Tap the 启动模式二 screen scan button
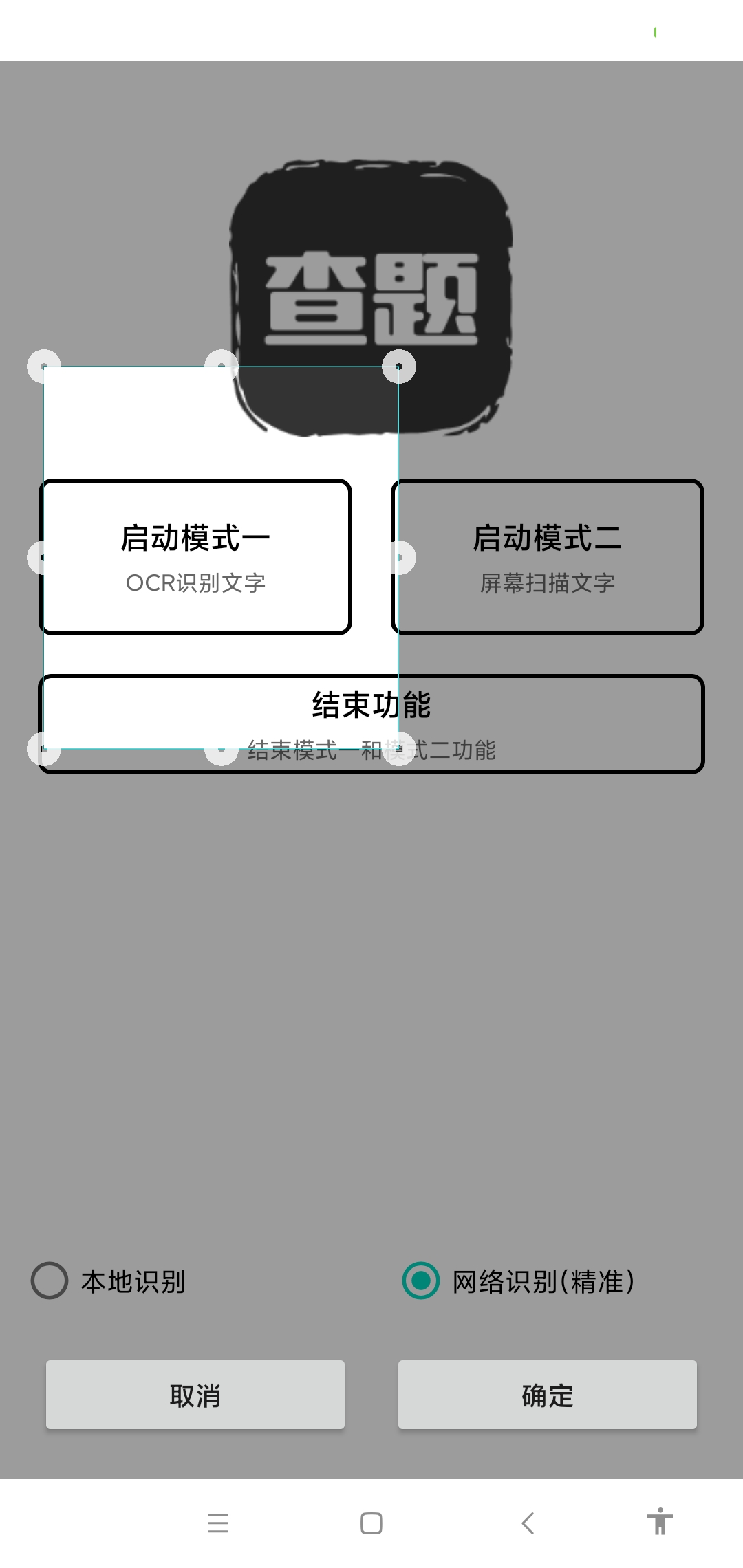Screen dimensions: 743x1568 point(547,557)
